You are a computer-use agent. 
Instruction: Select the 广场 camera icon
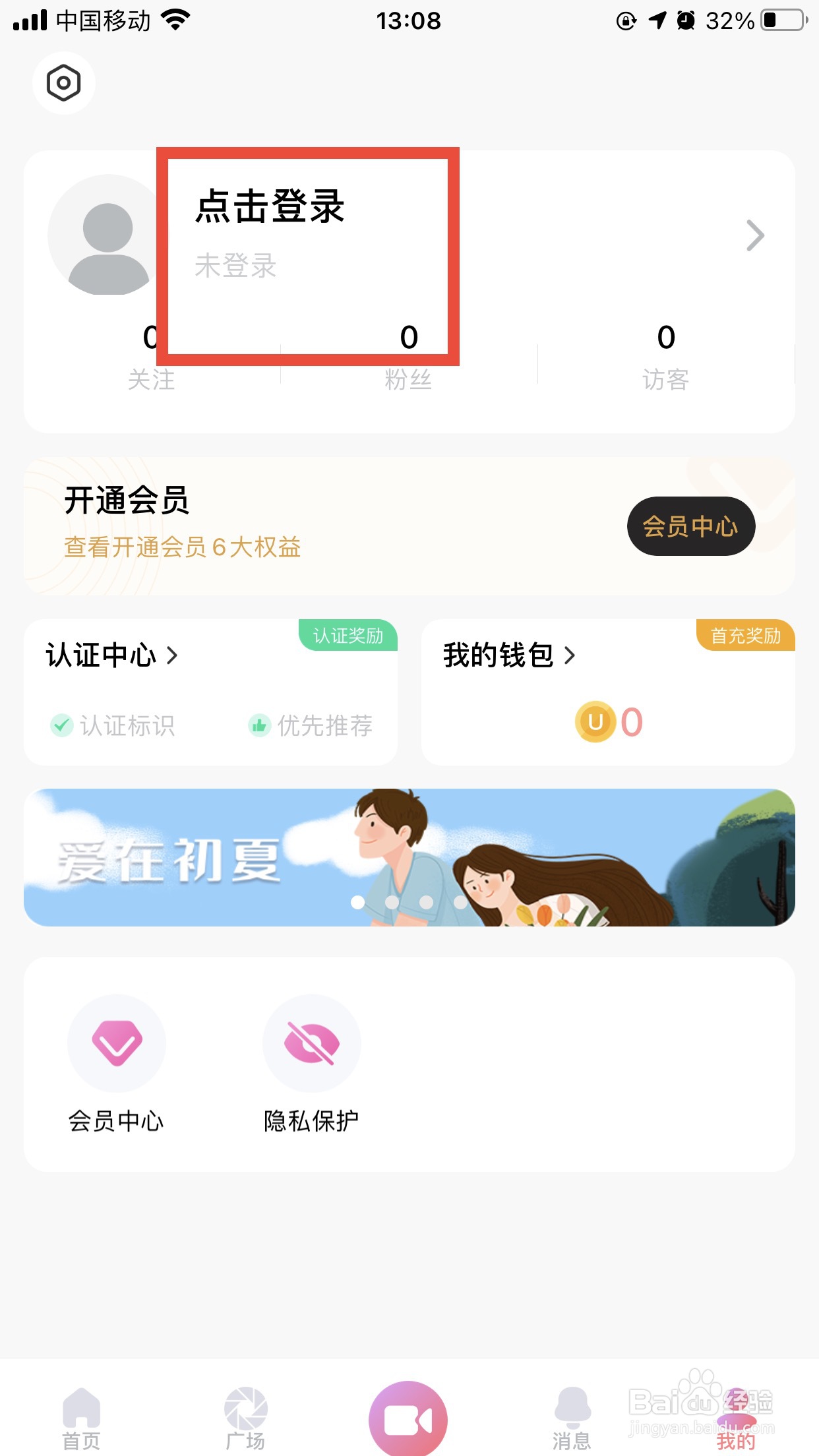pyautogui.click(x=245, y=1407)
